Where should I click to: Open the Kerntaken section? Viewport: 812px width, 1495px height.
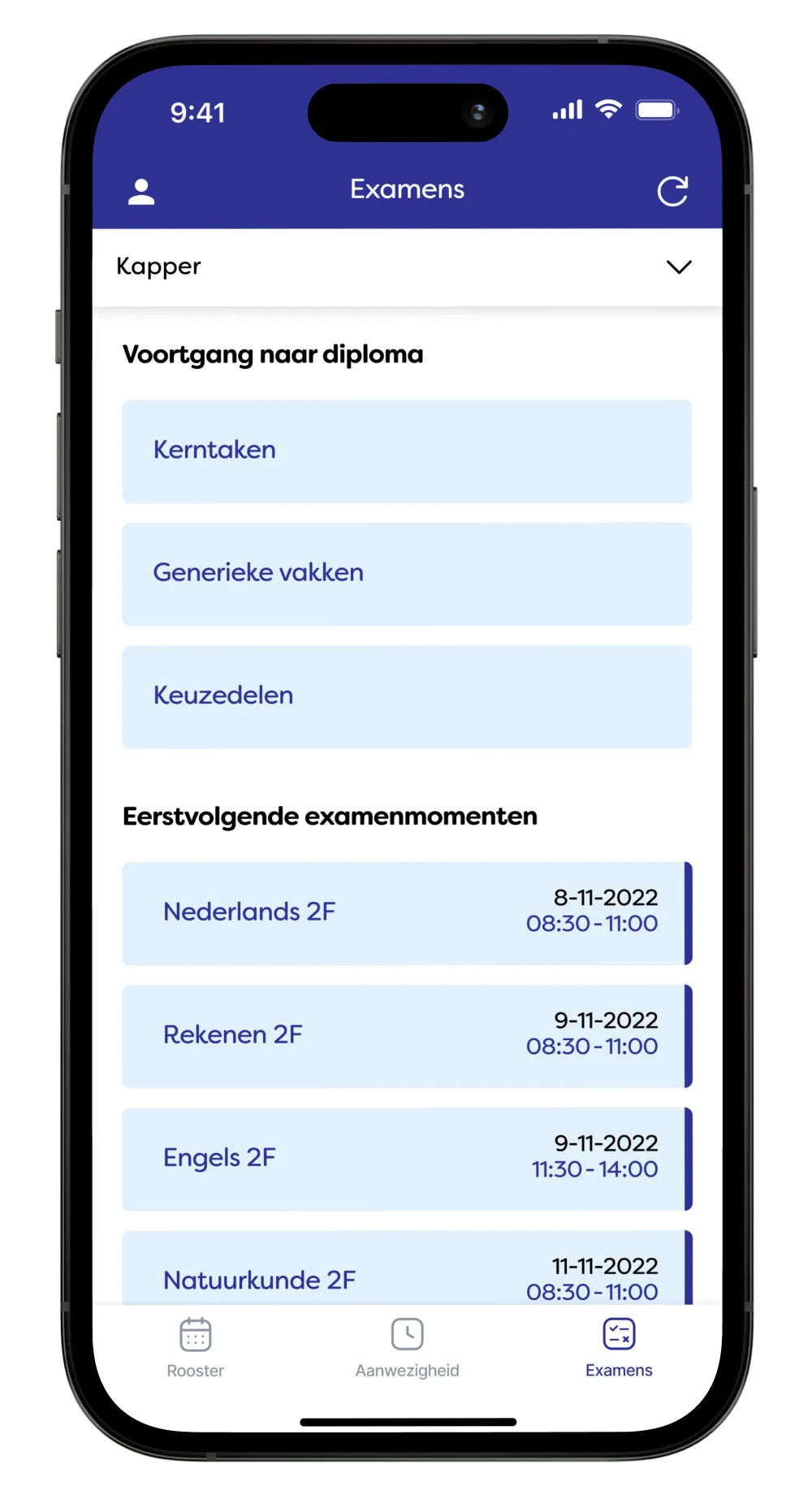pyautogui.click(x=407, y=451)
